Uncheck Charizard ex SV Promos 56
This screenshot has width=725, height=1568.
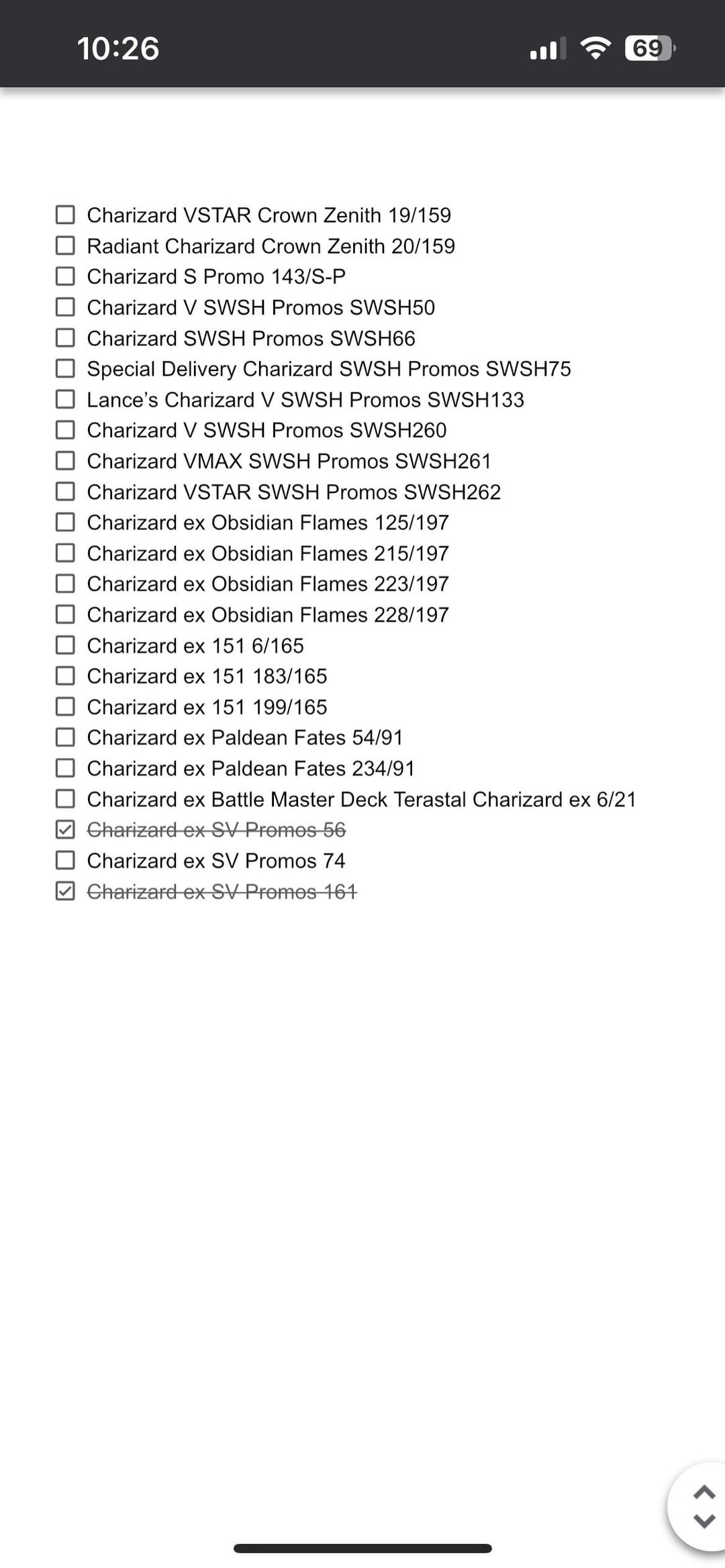[65, 830]
